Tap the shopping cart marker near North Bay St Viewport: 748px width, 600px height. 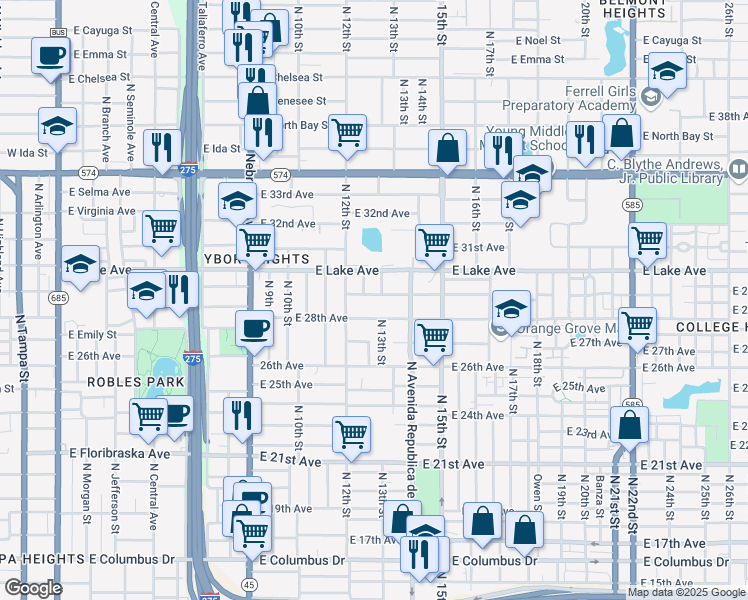[x=347, y=132]
